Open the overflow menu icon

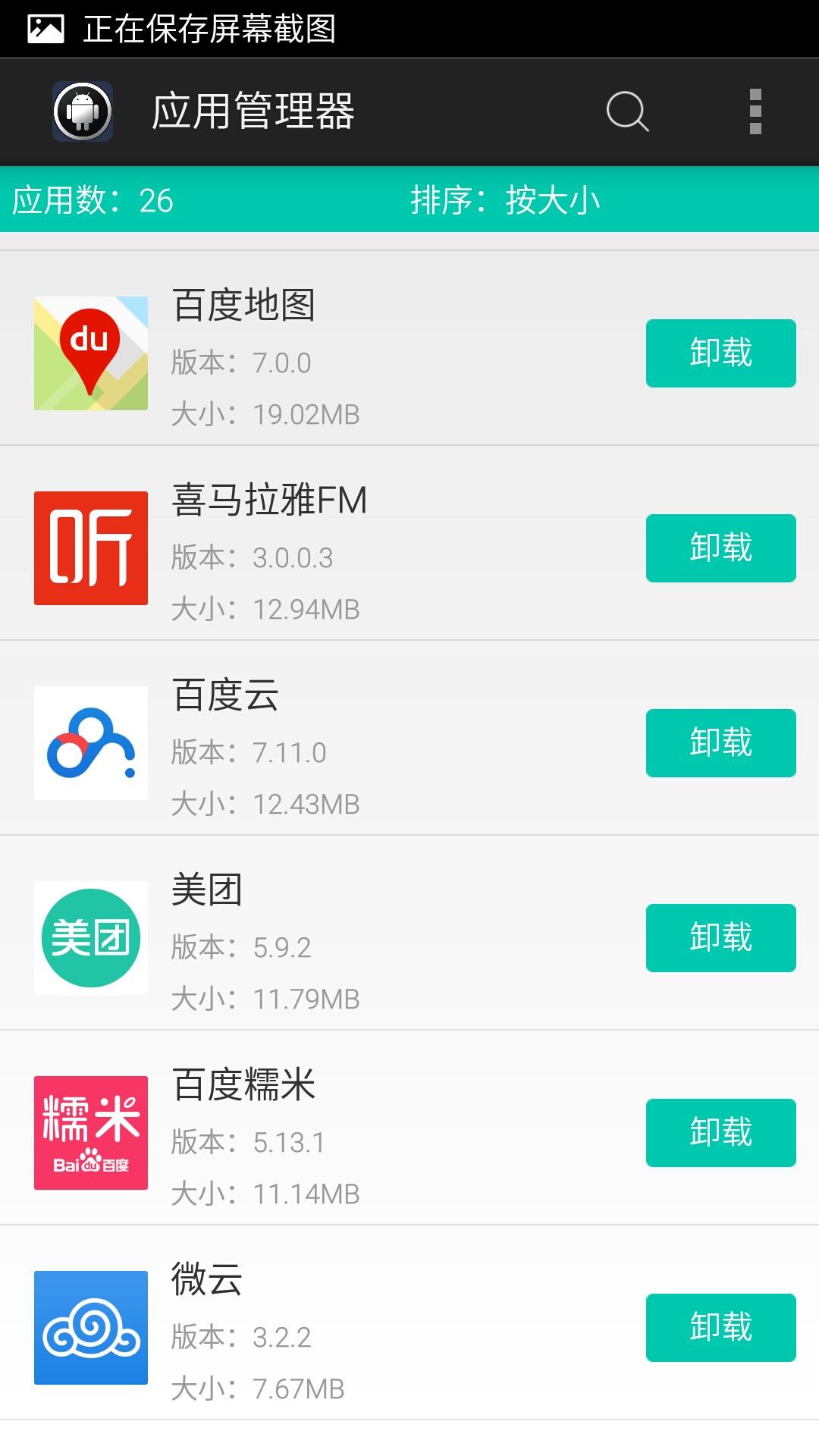754,112
